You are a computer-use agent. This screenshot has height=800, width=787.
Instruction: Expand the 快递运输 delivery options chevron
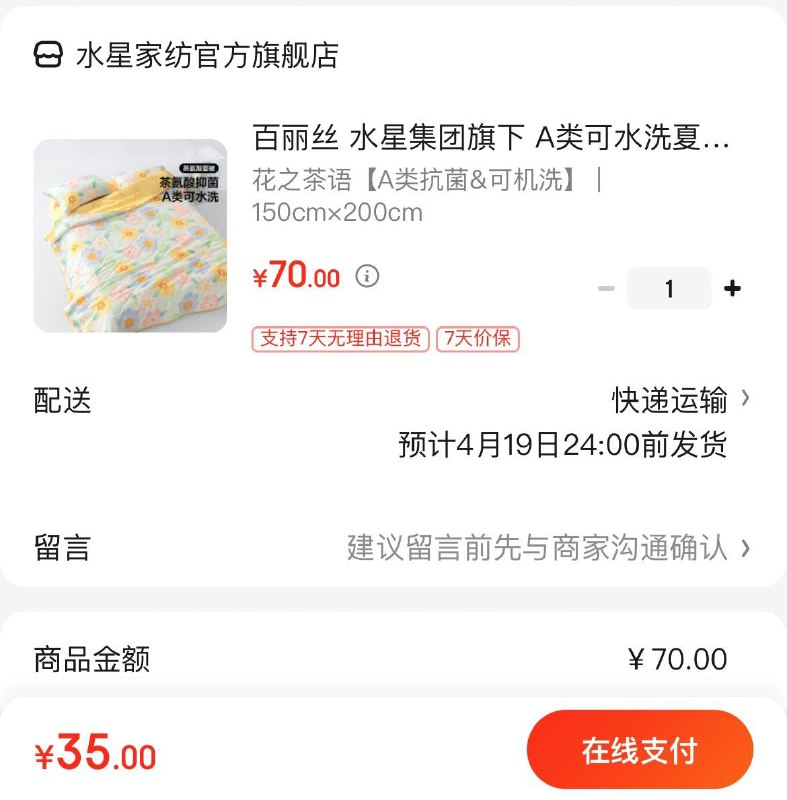tap(746, 399)
